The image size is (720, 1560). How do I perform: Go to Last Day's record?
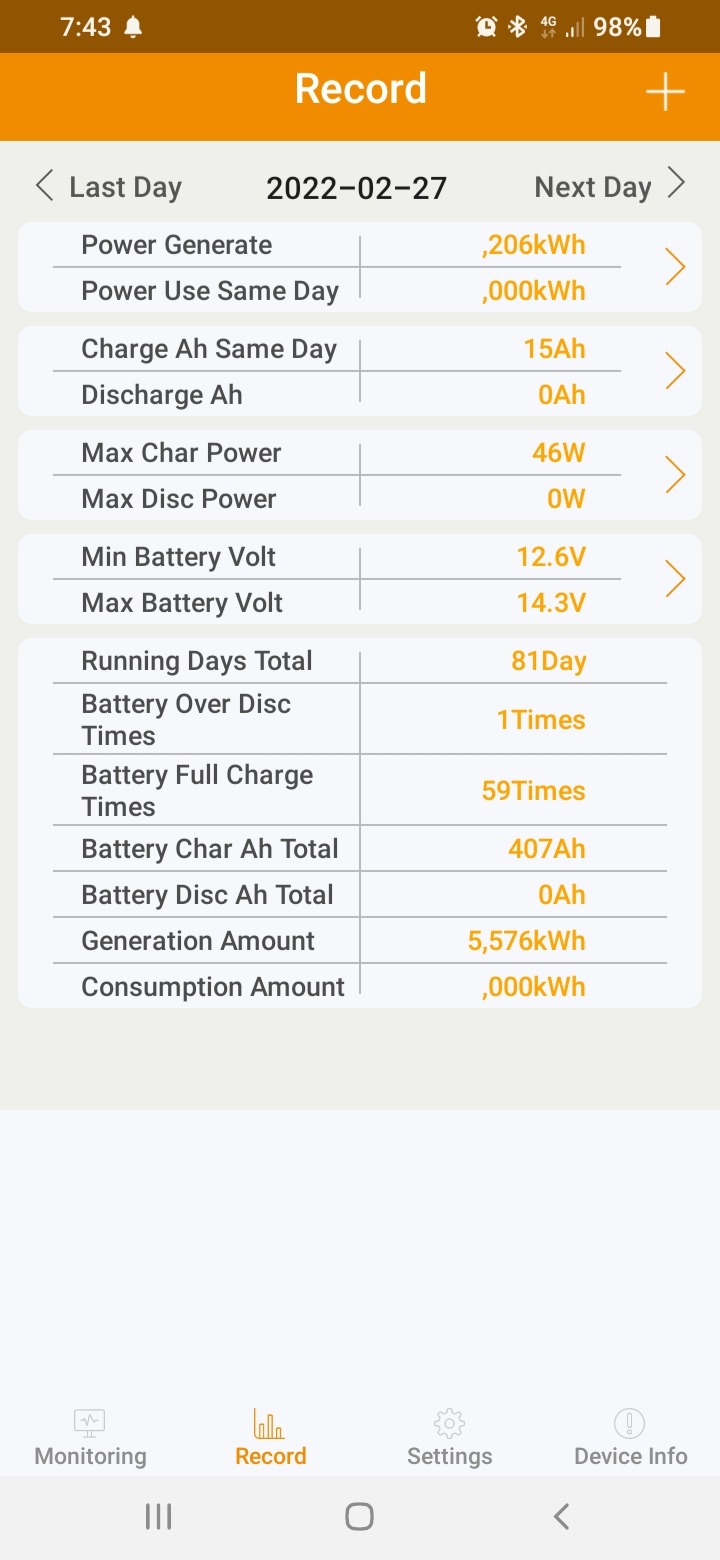click(x=108, y=186)
